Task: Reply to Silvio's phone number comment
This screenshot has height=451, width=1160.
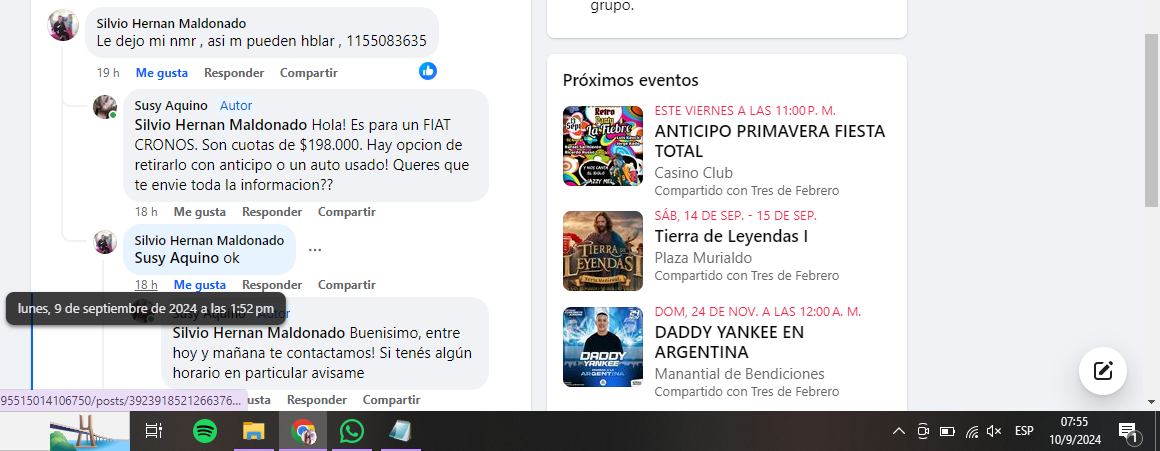Action: 234,73
